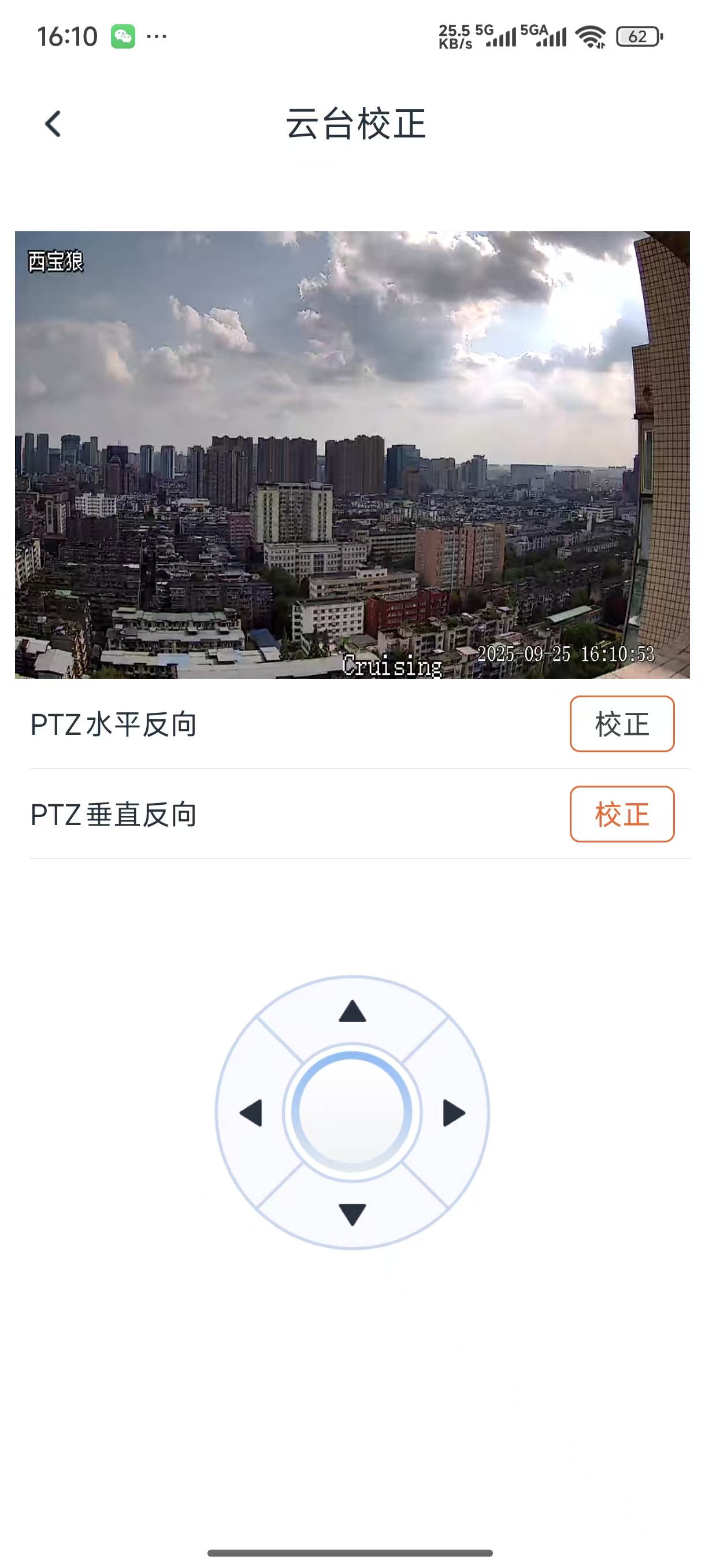
Task: Tap 校正 for PTZ水平反向
Action: tap(621, 724)
